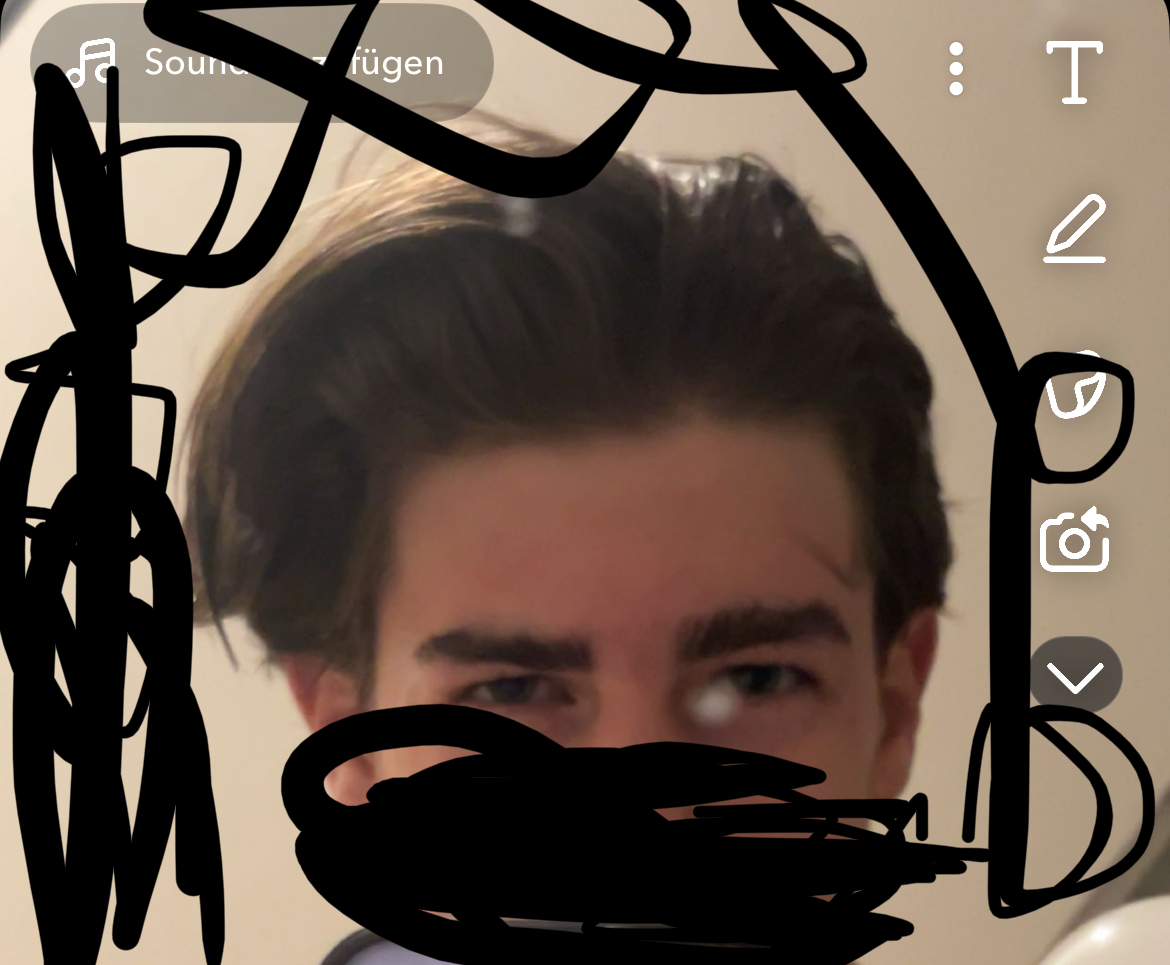The width and height of the screenshot is (1170, 965).
Task: Expand more tools with the chevron
Action: (x=1075, y=677)
